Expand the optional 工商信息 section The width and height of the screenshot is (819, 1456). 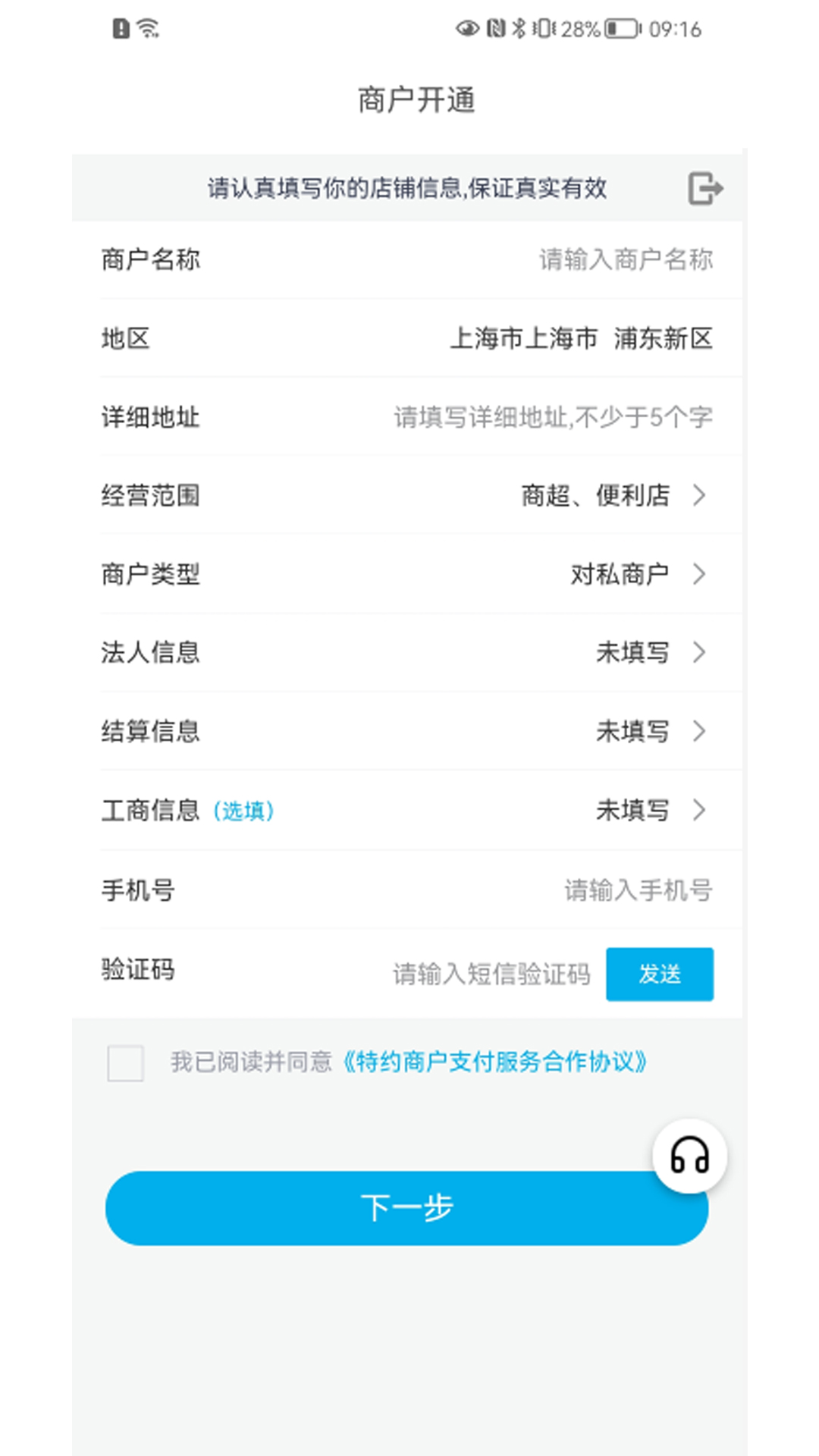[409, 811]
